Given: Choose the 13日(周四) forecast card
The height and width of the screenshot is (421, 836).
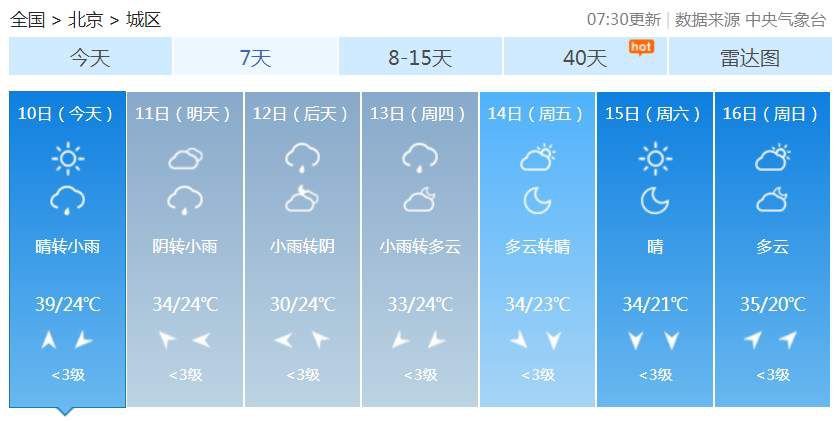Looking at the screenshot, I should 420,250.
